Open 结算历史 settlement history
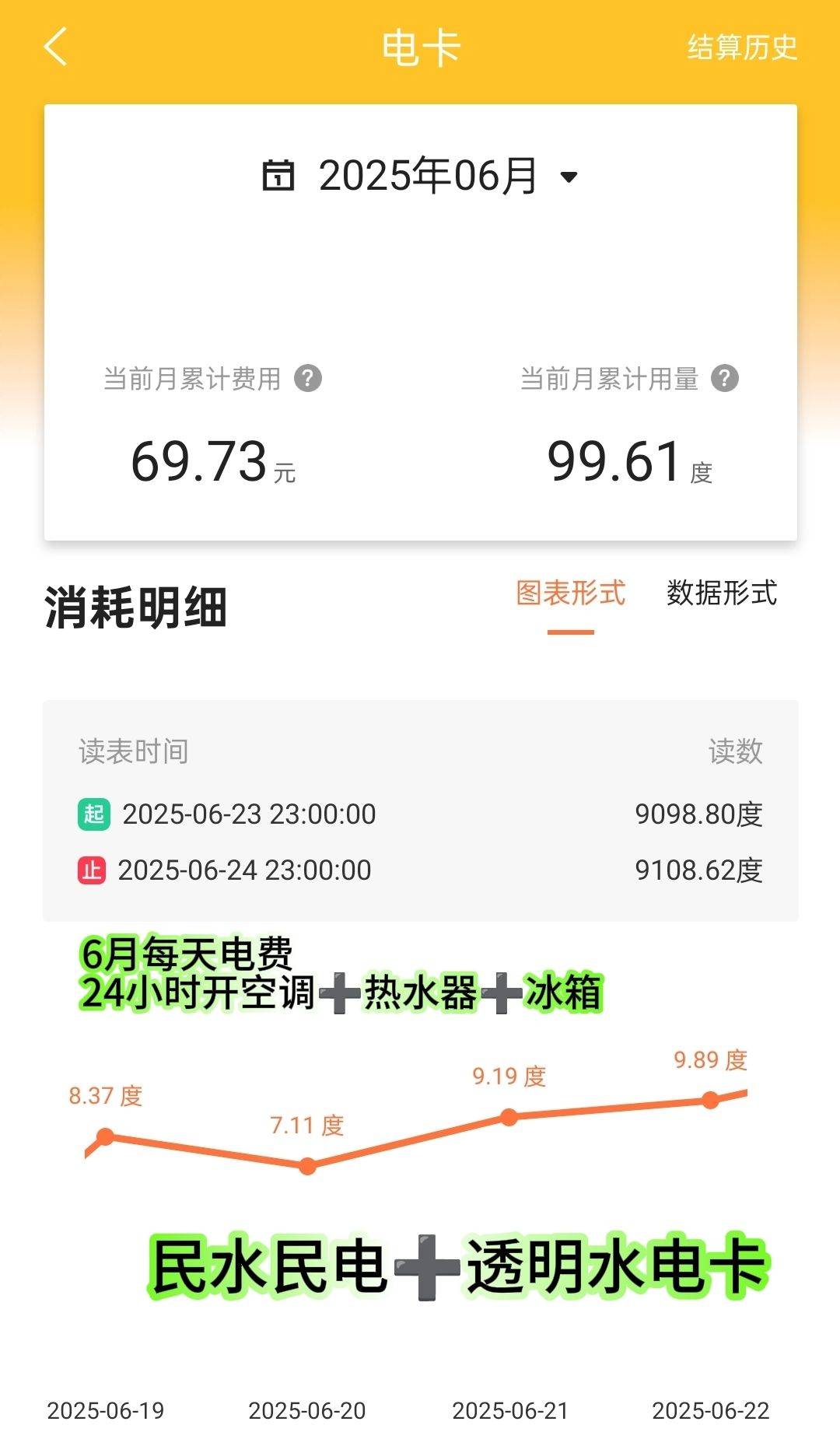 point(742,47)
